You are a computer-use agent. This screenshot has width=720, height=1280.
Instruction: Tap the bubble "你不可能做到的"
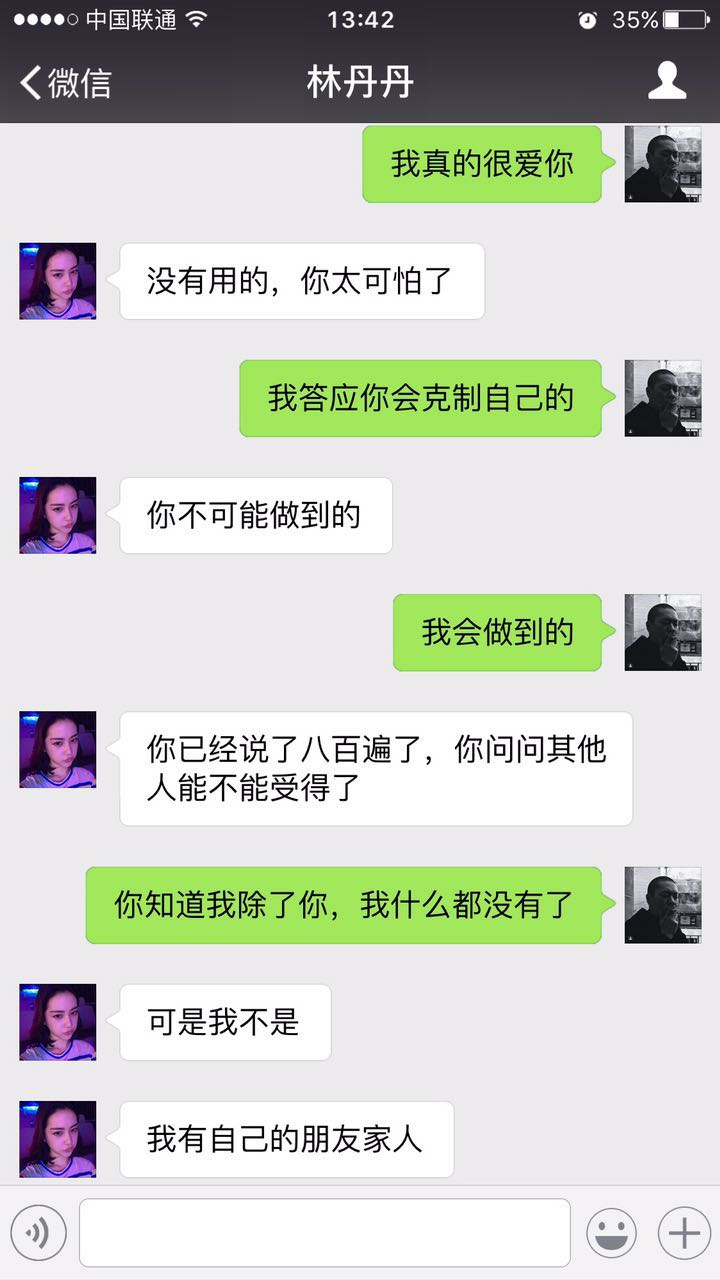254,515
